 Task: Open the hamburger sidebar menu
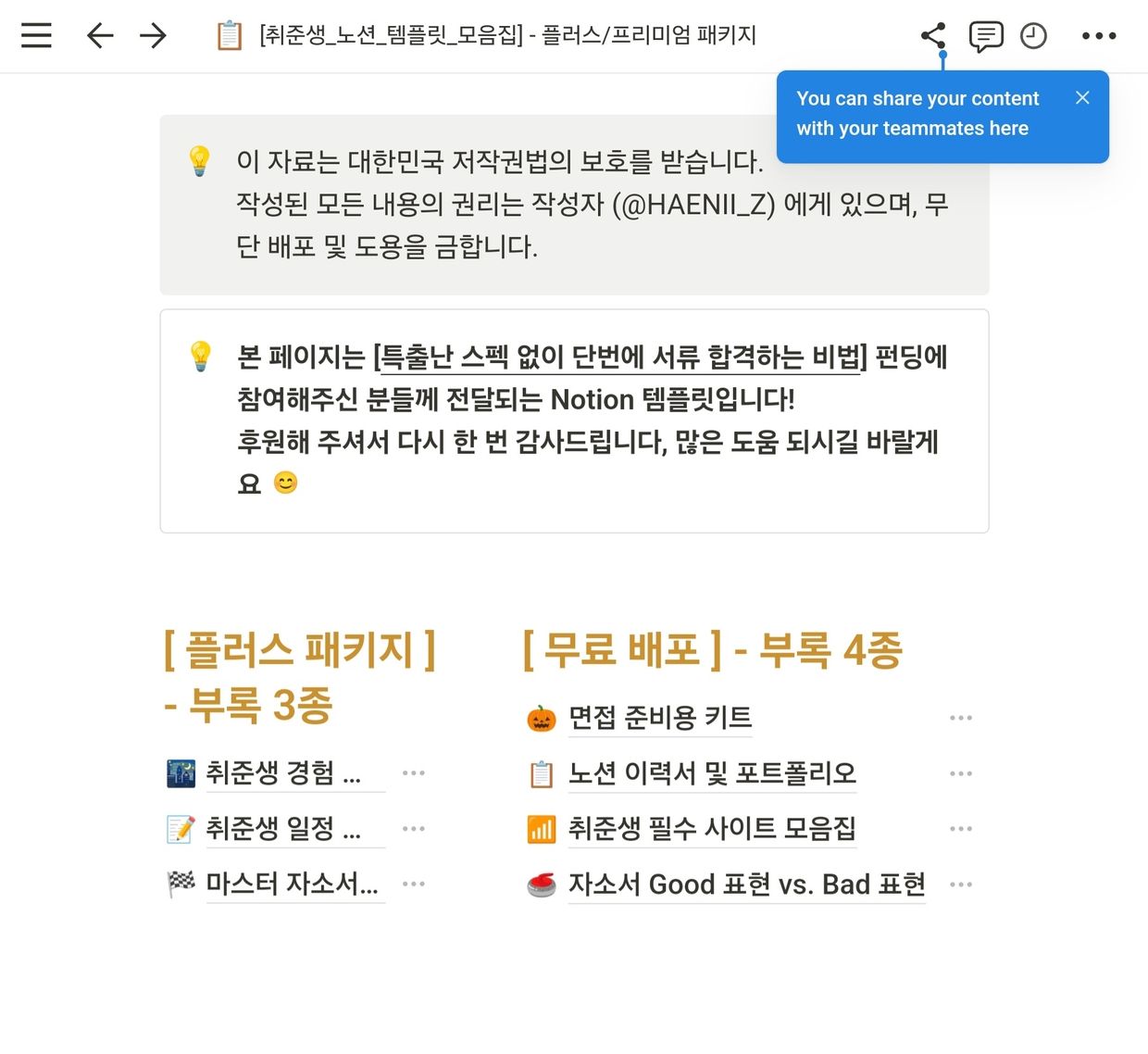point(36,35)
